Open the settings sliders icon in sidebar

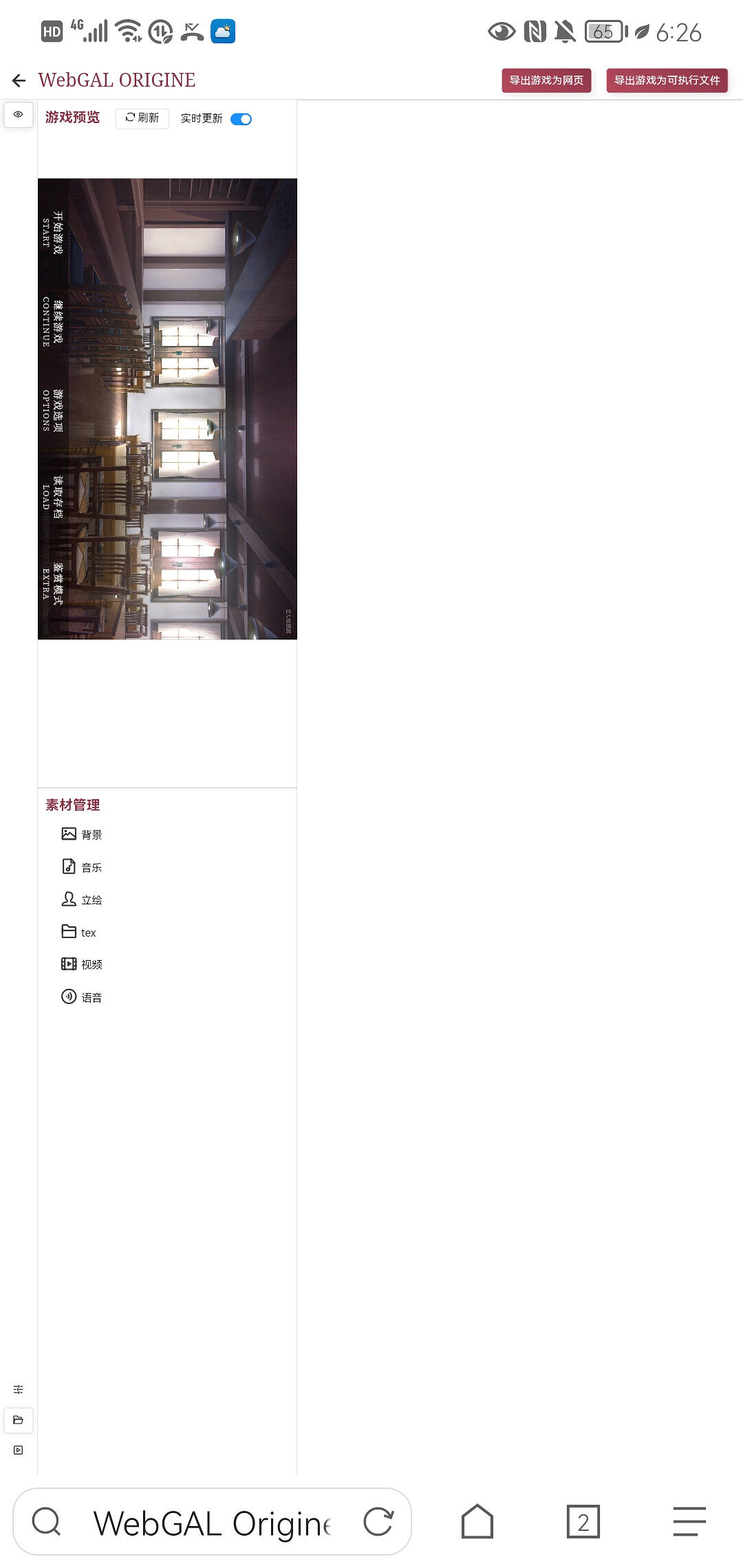[x=19, y=1389]
